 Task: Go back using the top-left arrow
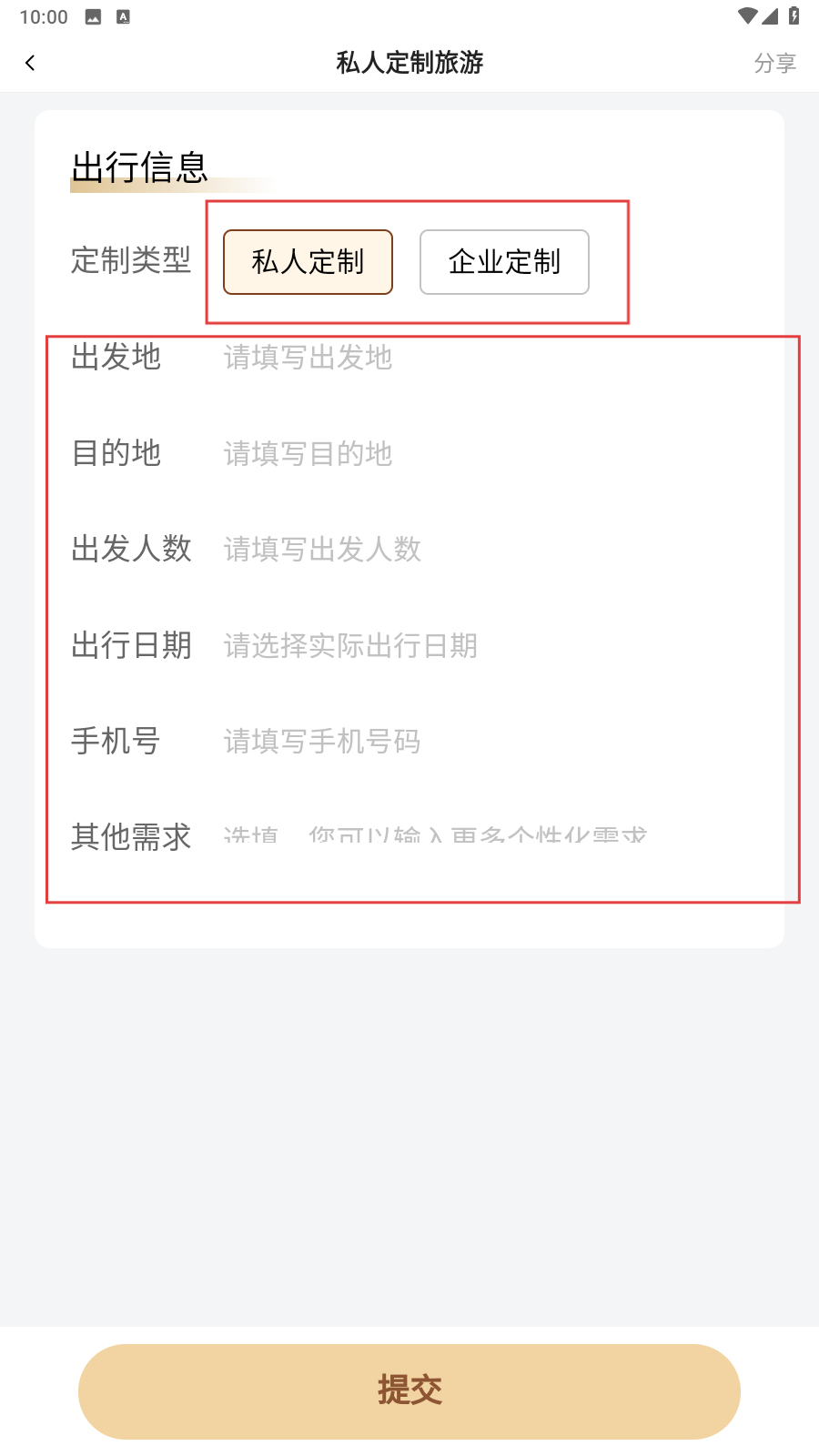(30, 63)
